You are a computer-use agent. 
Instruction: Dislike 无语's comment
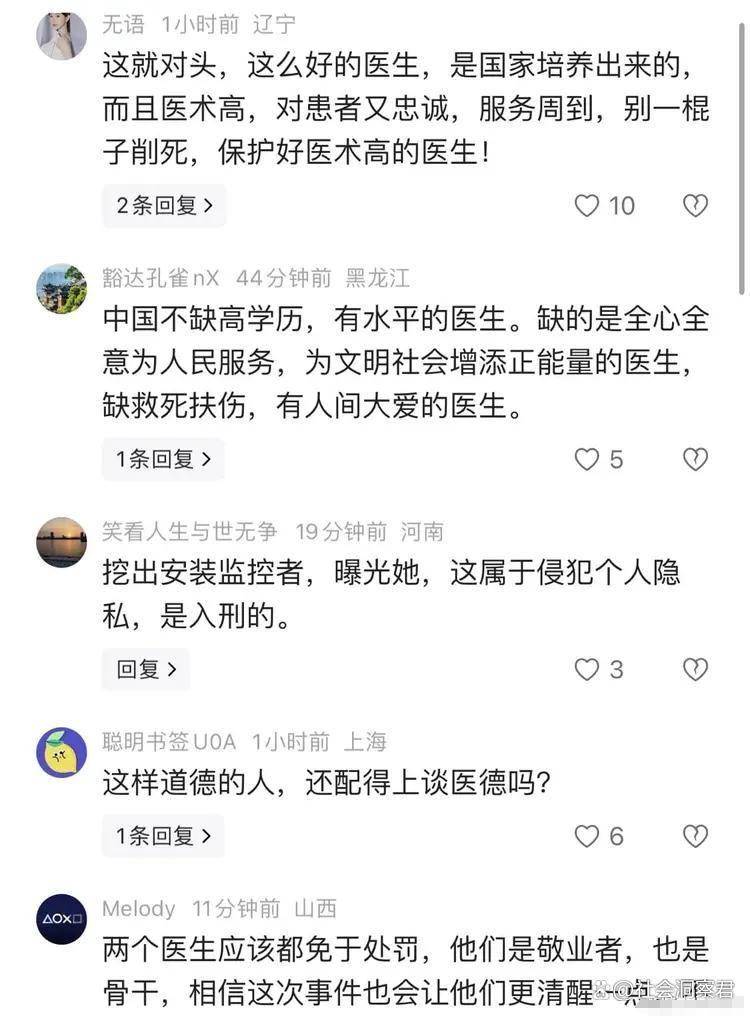click(x=695, y=206)
